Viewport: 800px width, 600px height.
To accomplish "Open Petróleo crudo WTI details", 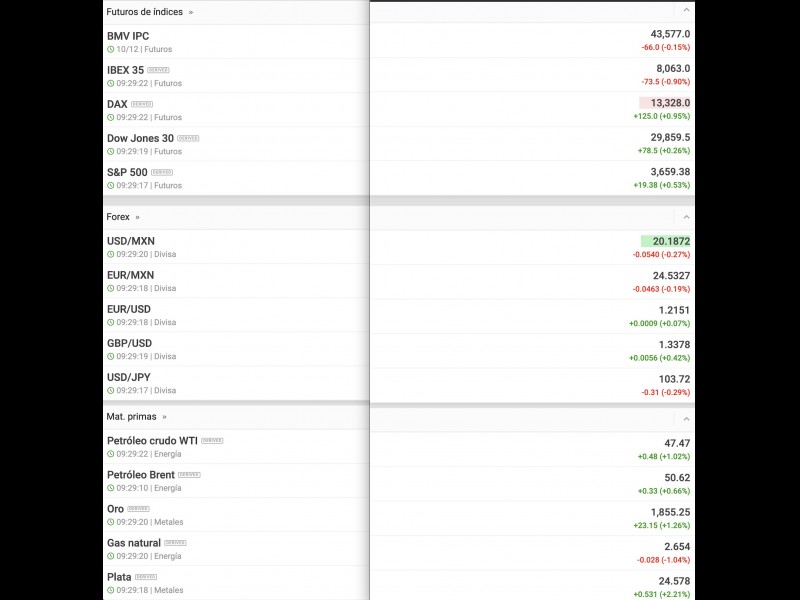I will coord(152,440).
